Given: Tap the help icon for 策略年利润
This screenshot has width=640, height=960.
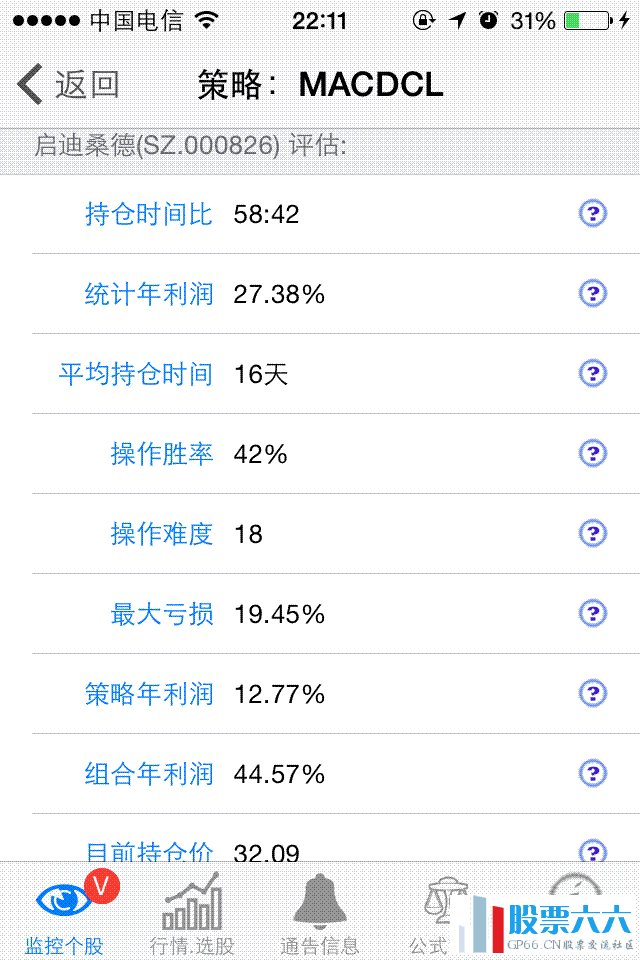Looking at the screenshot, I should 593,693.
